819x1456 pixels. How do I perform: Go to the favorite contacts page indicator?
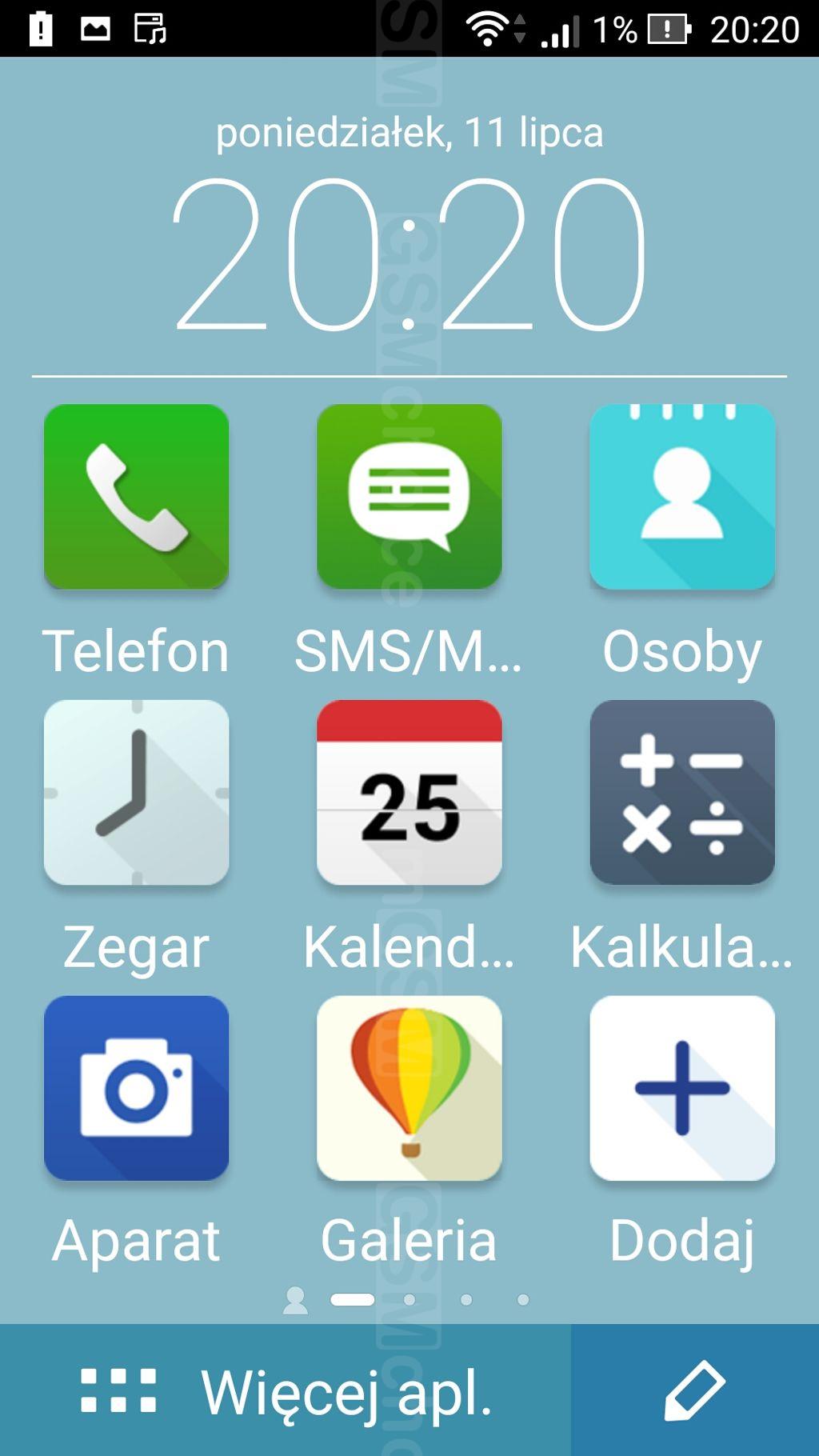pos(295,1300)
